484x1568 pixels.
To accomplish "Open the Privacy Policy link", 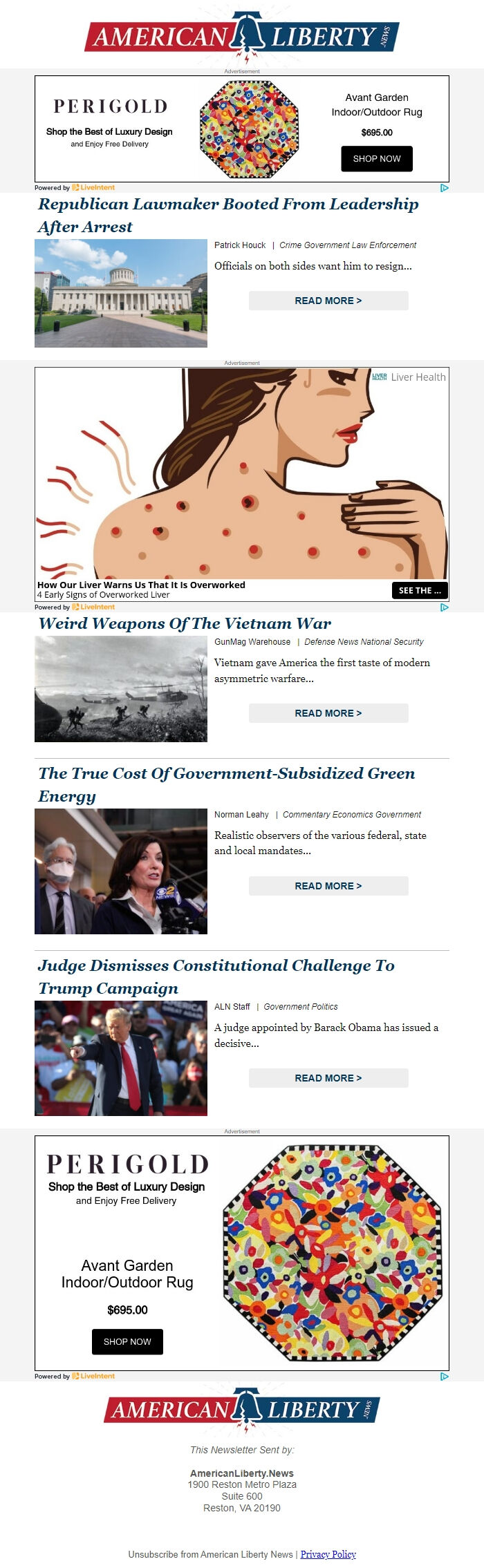I will [x=328, y=1554].
